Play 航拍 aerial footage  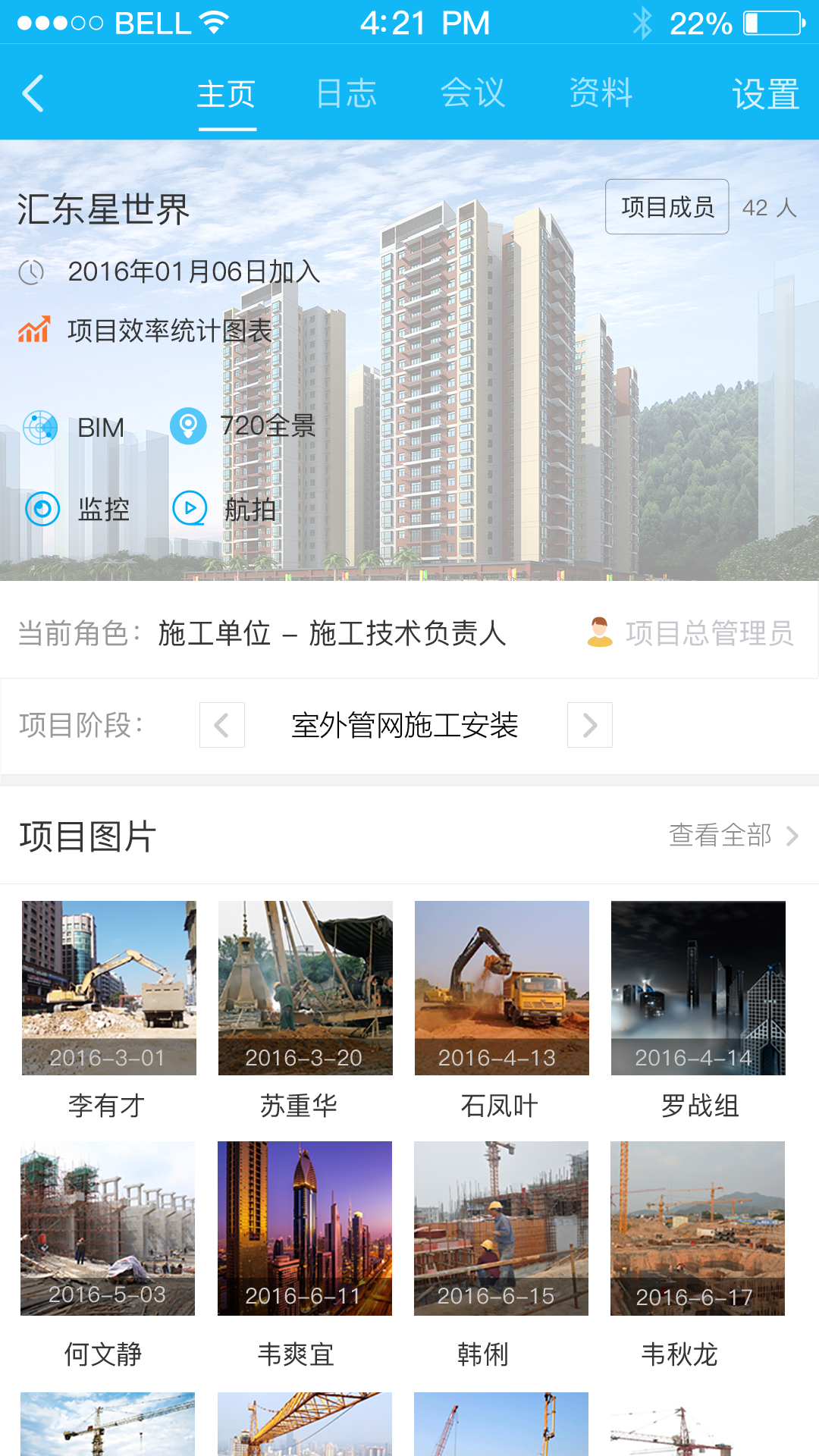tap(224, 509)
